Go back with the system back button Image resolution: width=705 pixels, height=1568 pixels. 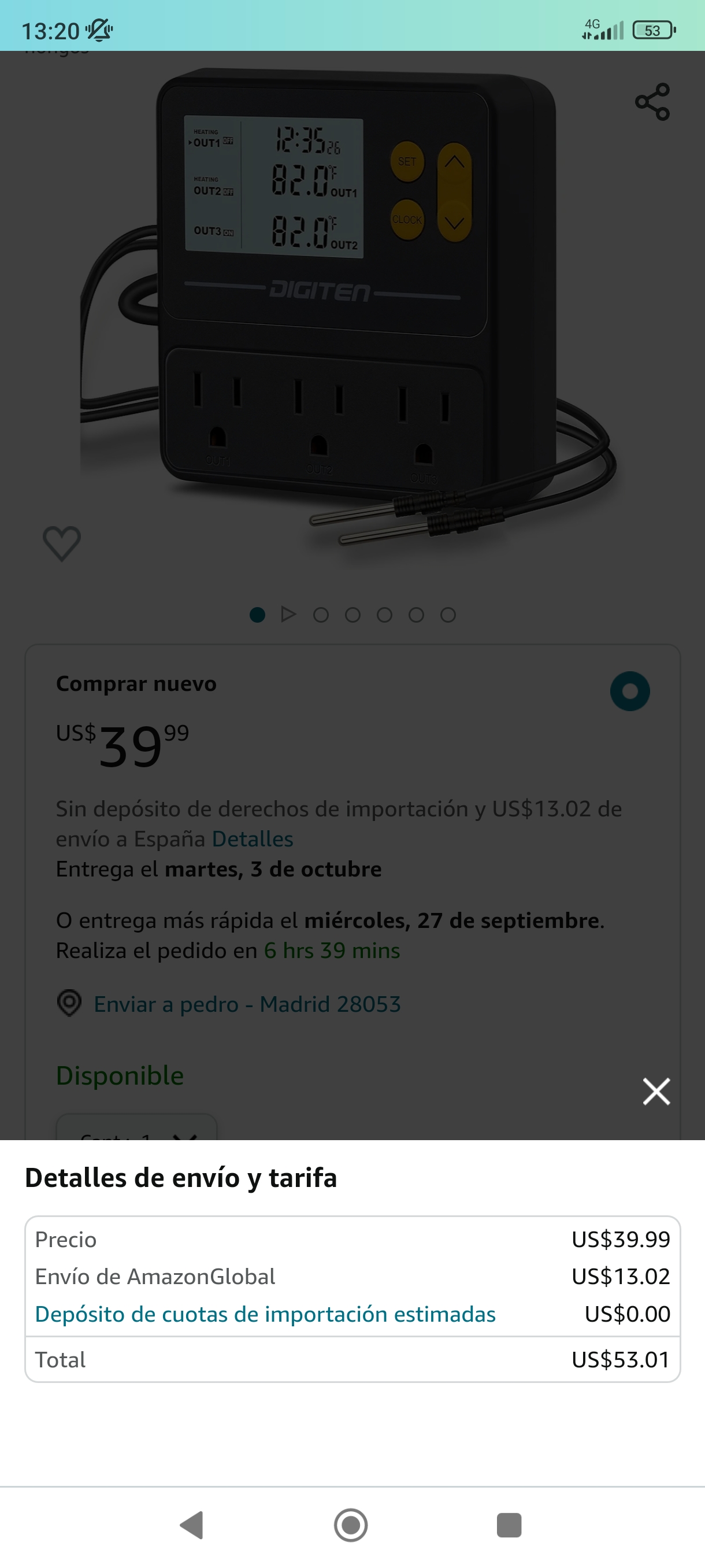click(192, 1525)
